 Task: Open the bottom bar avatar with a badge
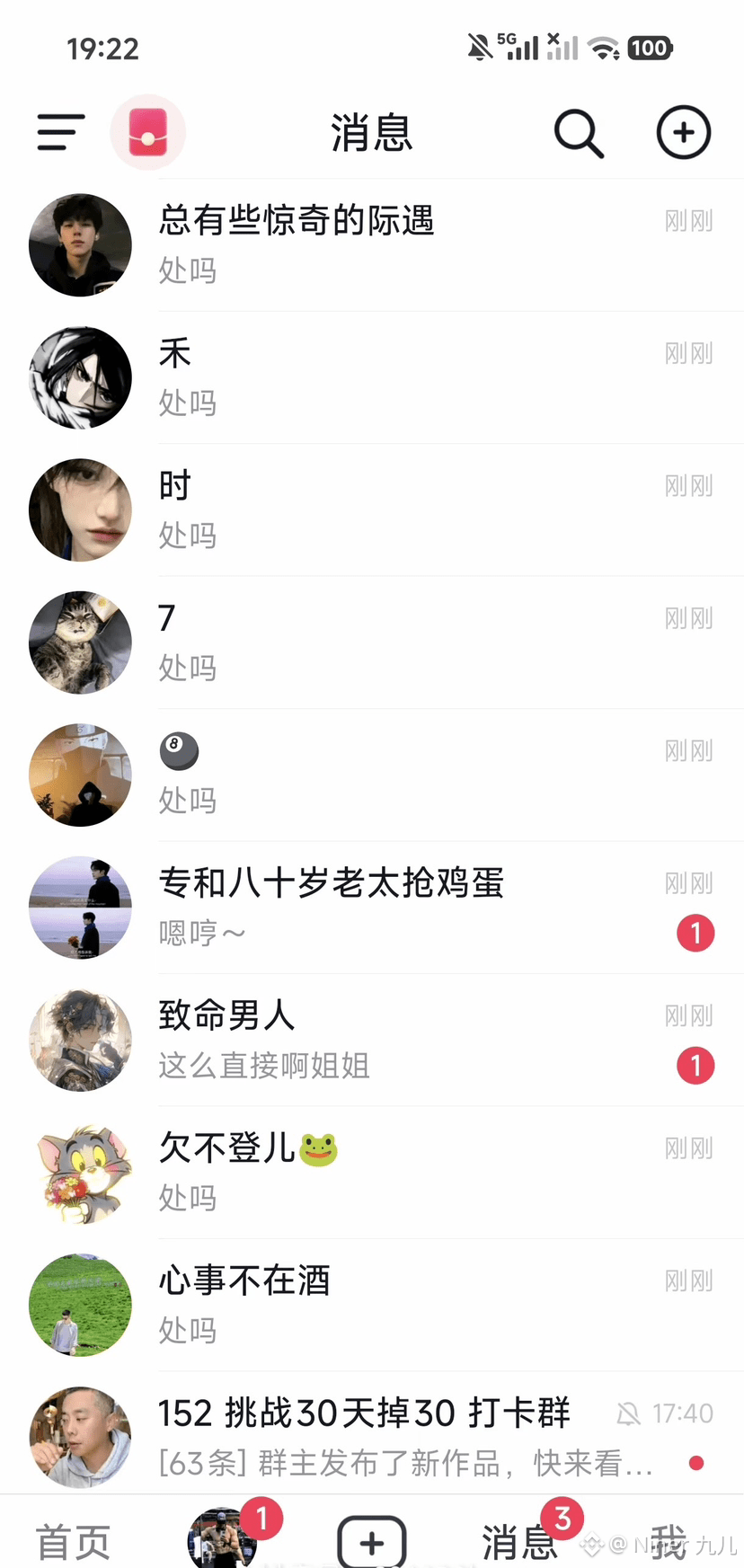click(222, 1540)
